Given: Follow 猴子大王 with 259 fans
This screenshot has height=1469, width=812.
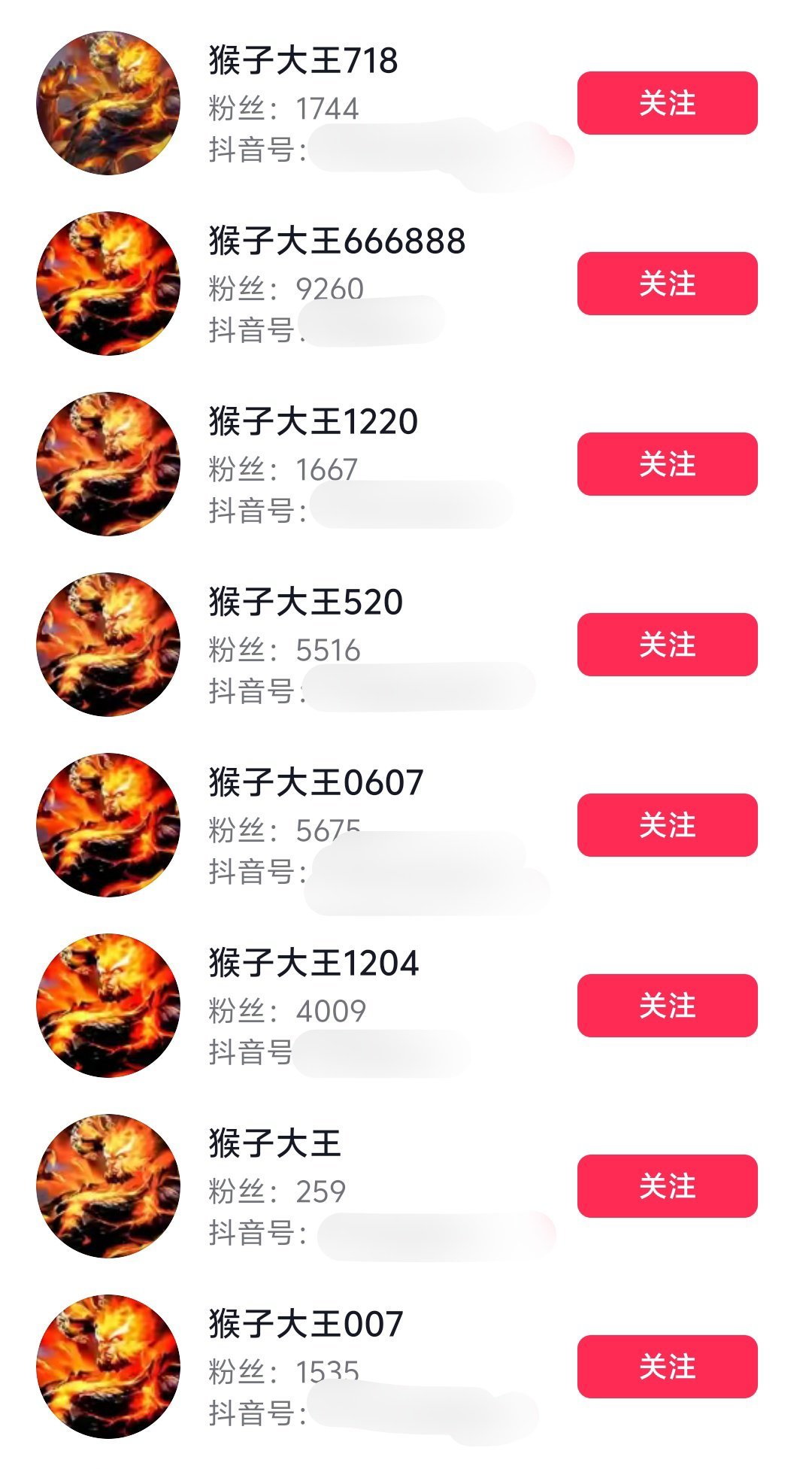Looking at the screenshot, I should (667, 1186).
